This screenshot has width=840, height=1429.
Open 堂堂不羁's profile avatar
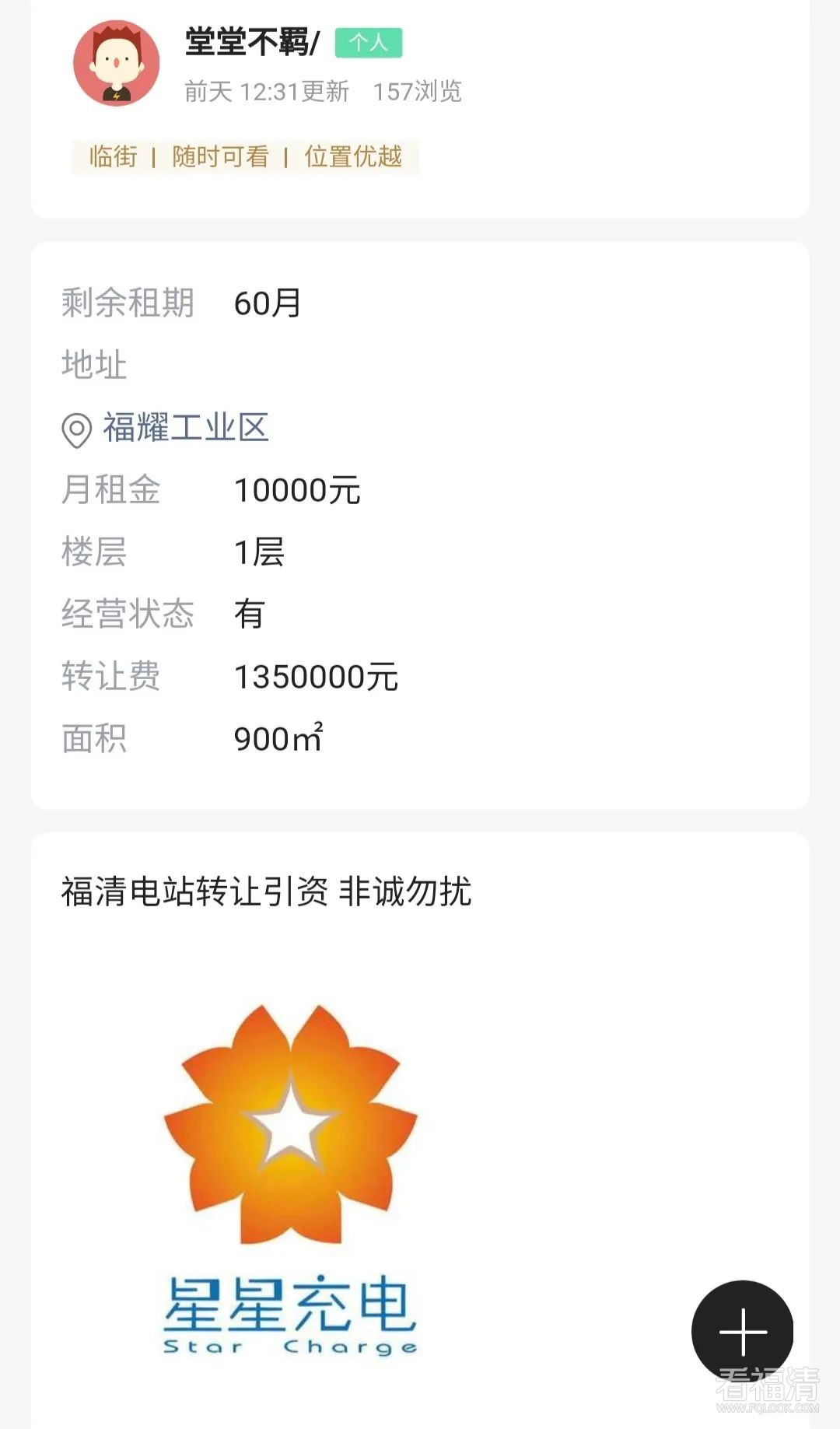(117, 63)
